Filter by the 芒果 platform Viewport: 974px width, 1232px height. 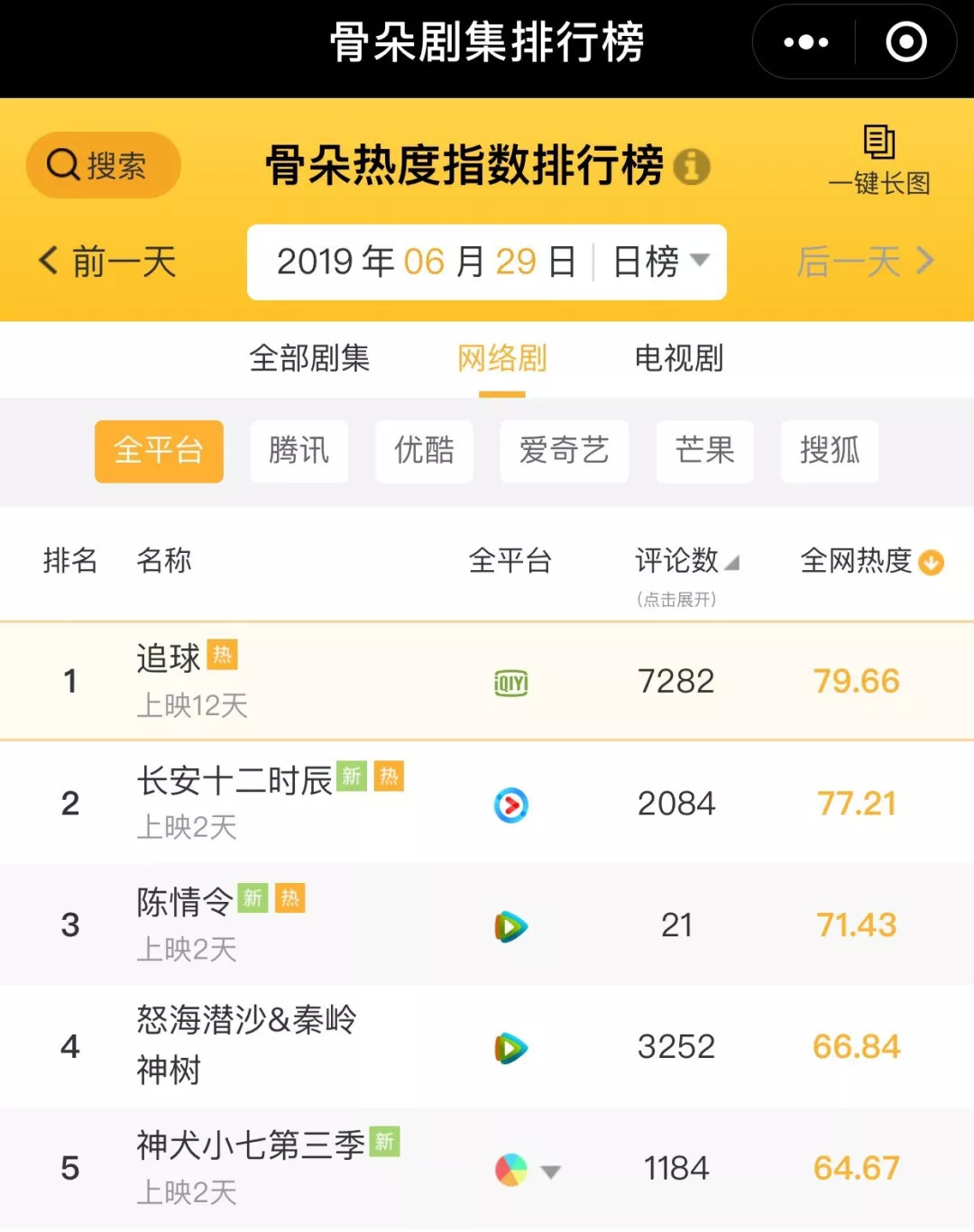coord(704,451)
